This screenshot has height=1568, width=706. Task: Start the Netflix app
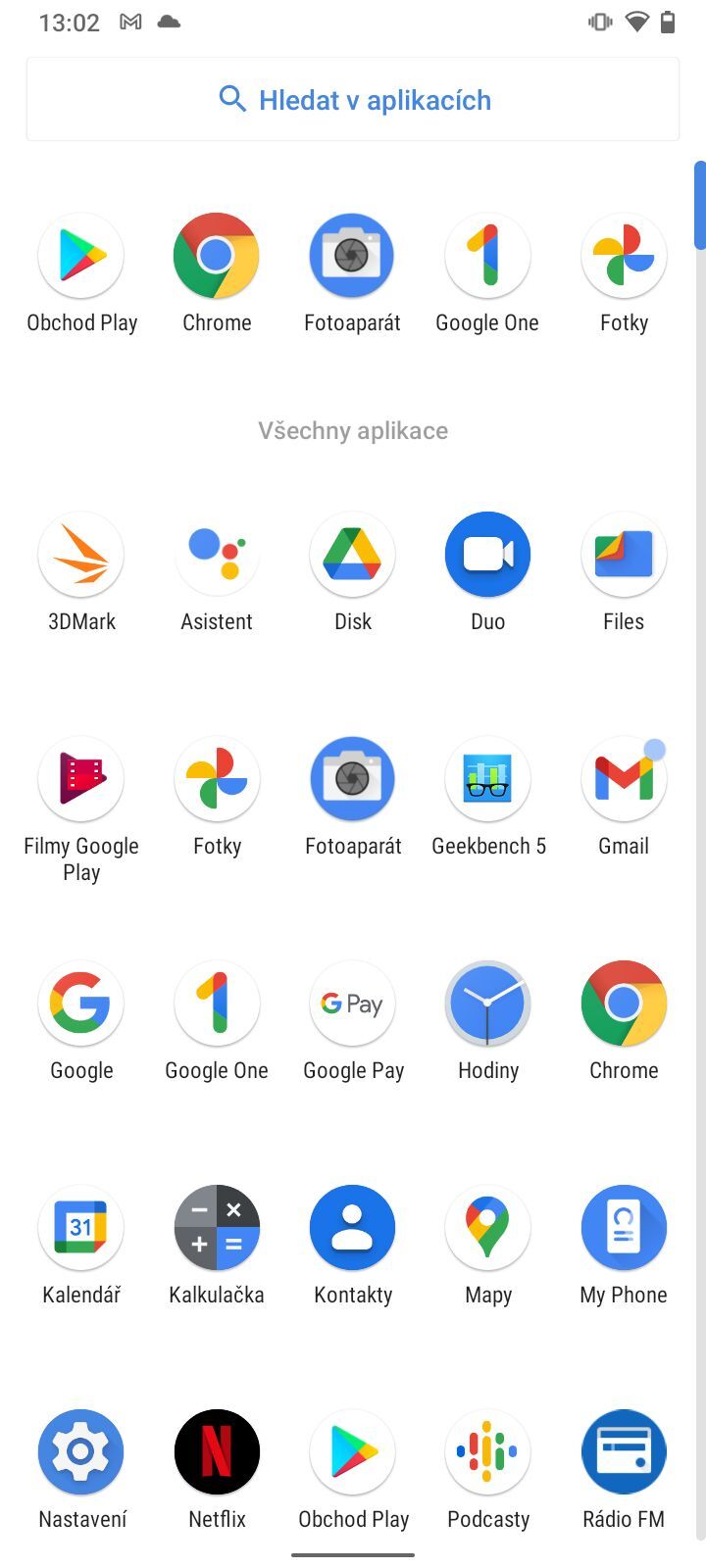click(x=217, y=1451)
